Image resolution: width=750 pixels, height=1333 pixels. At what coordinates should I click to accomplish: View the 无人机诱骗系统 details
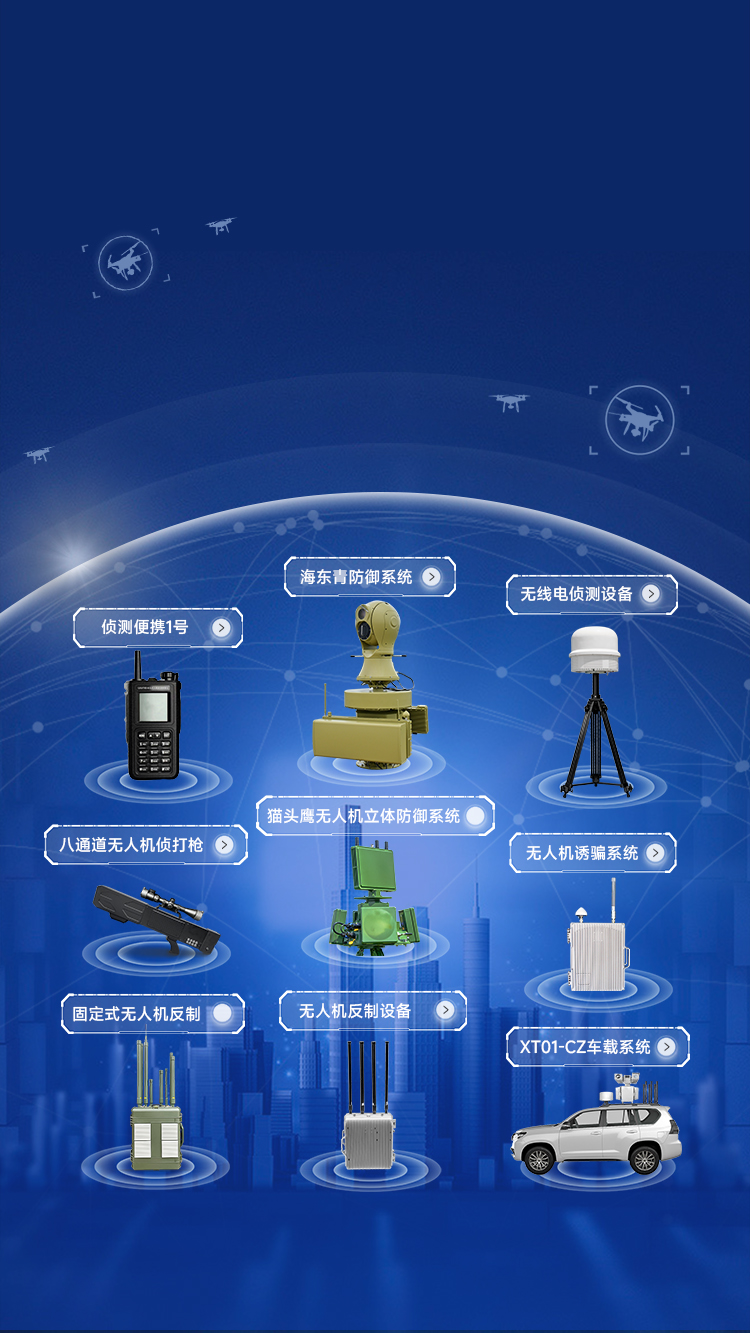click(x=593, y=853)
